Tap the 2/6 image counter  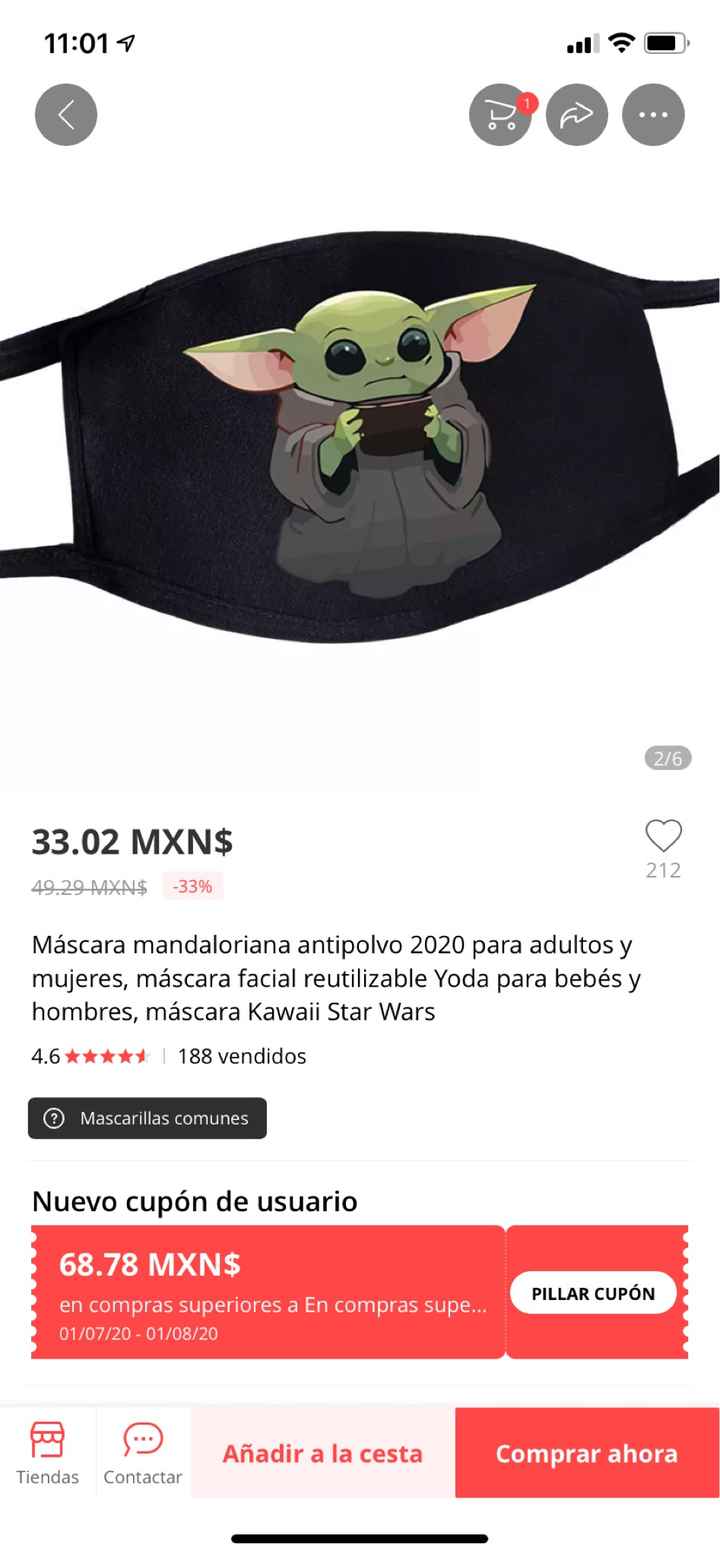(x=667, y=759)
